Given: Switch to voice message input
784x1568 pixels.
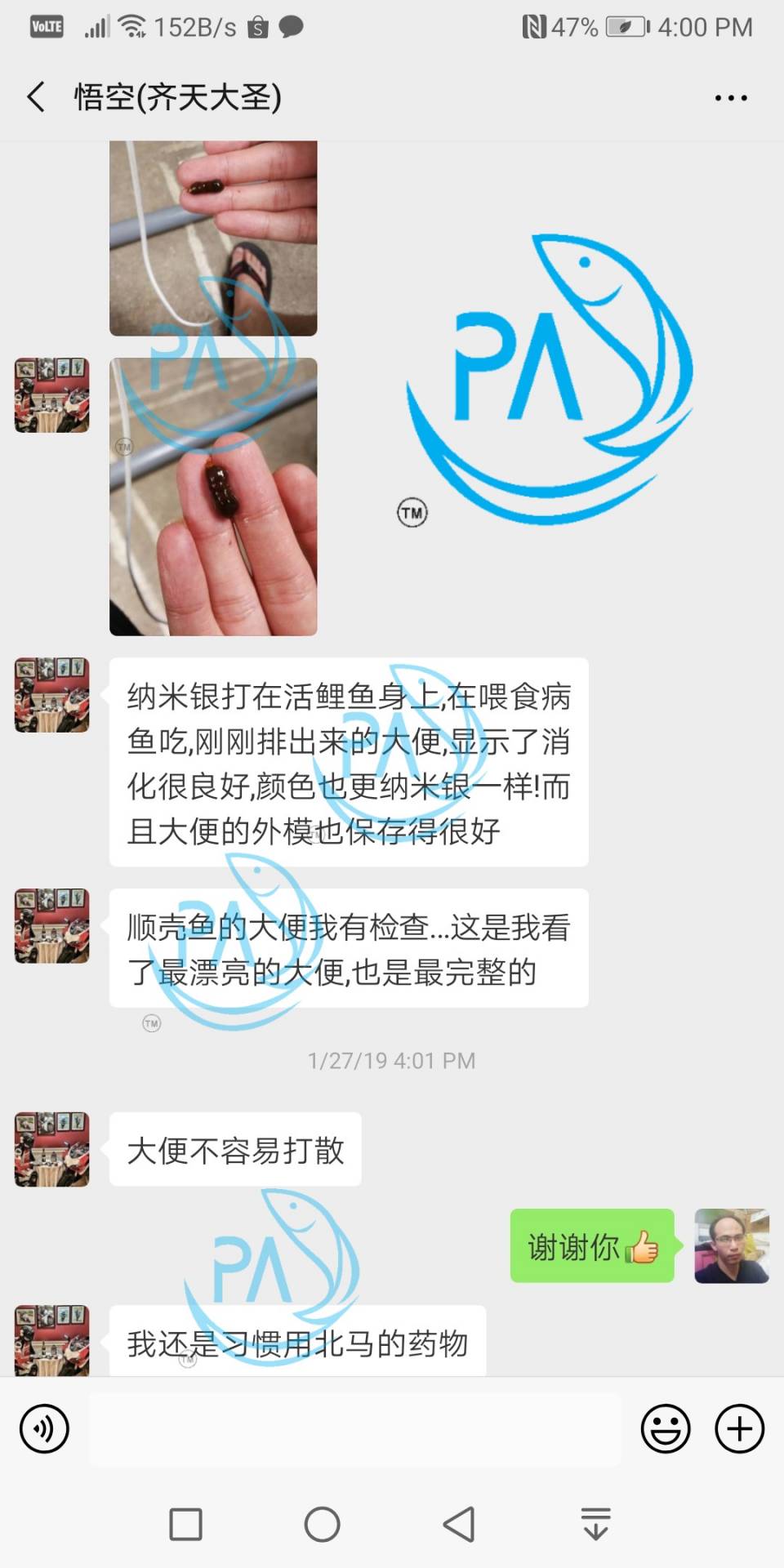Looking at the screenshot, I should [44, 1428].
